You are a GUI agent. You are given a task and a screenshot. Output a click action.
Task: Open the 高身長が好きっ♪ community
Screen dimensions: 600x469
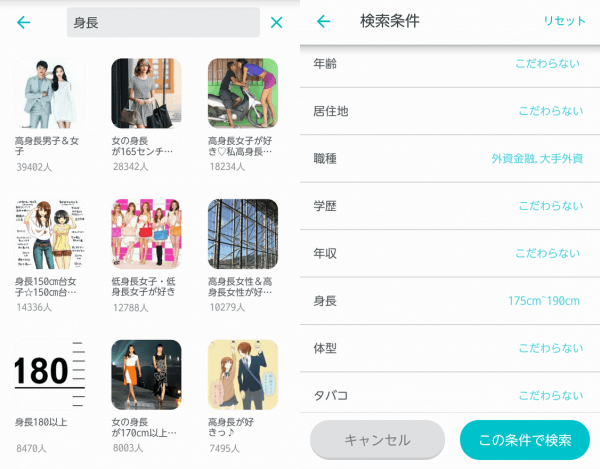[x=243, y=375]
